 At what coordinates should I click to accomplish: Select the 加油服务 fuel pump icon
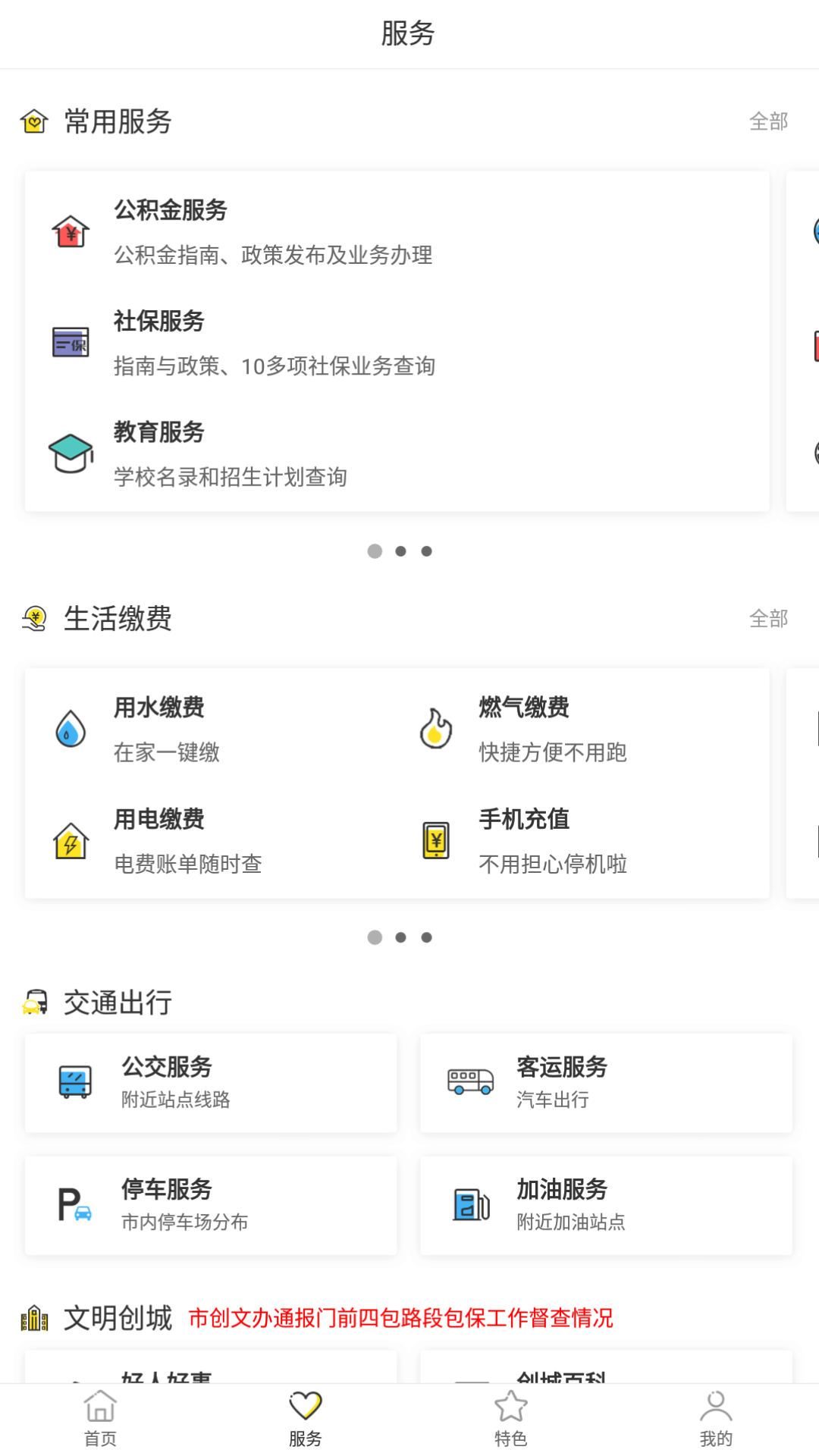point(468,1205)
